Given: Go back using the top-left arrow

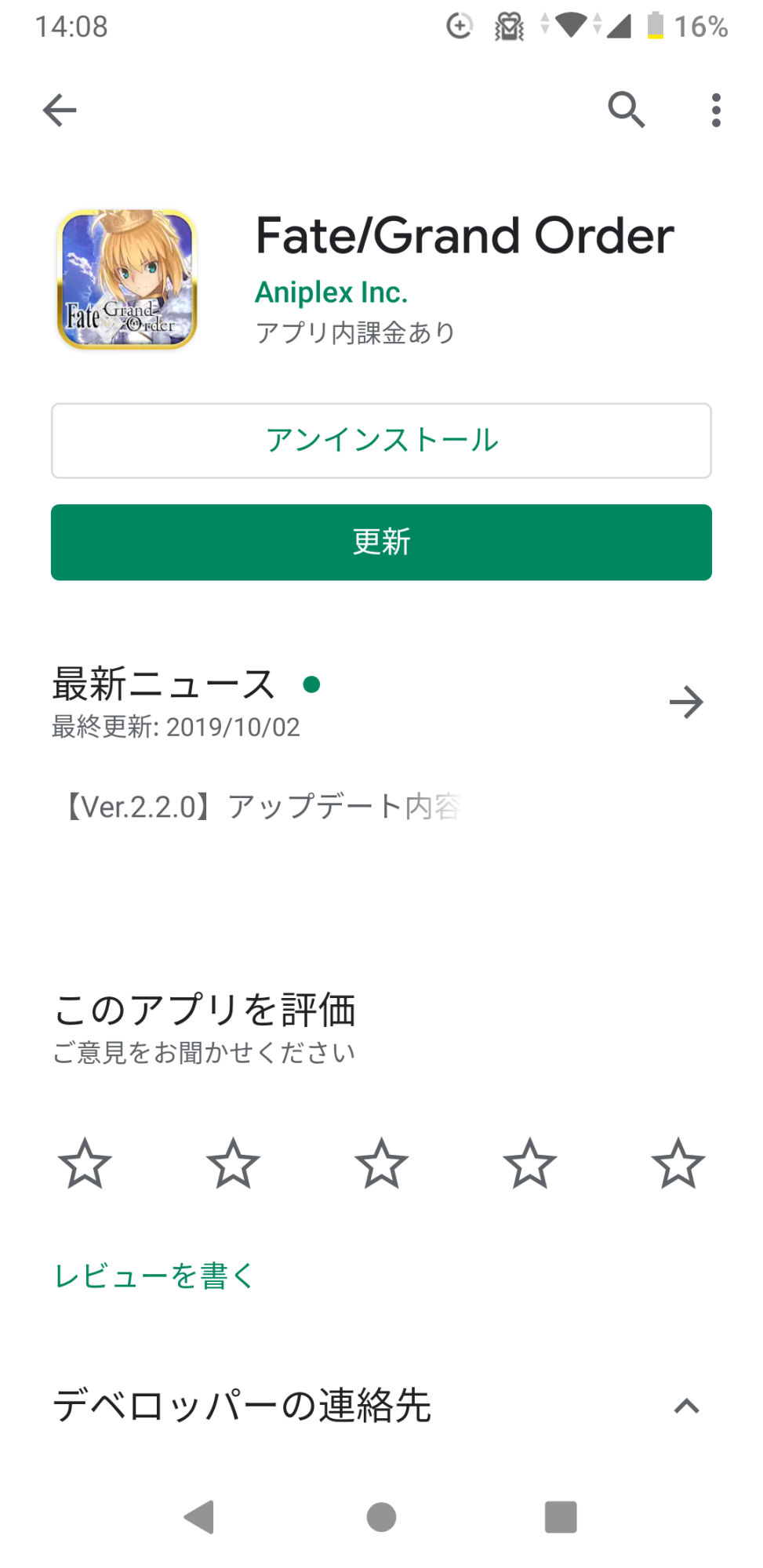Looking at the screenshot, I should coord(60,110).
